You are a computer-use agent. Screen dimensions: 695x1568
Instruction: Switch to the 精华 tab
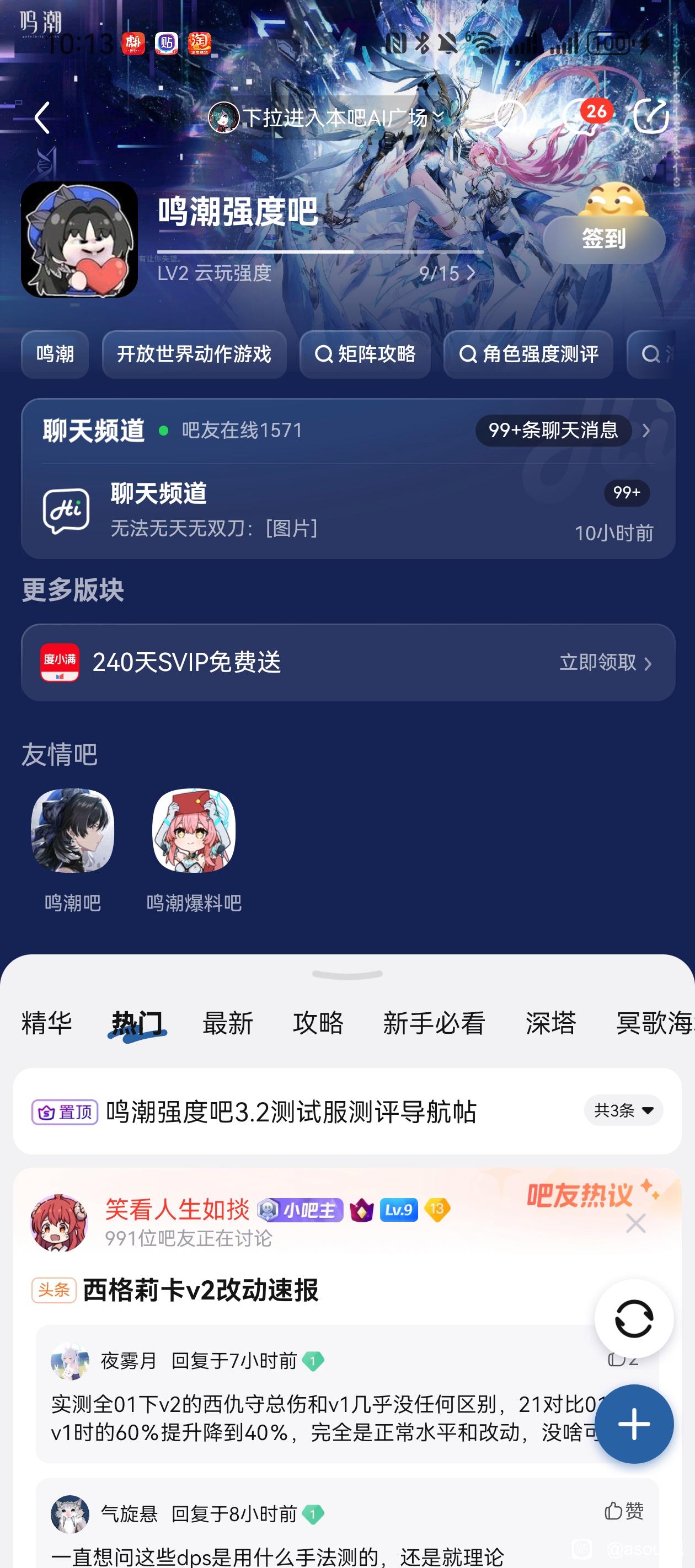[46, 1023]
